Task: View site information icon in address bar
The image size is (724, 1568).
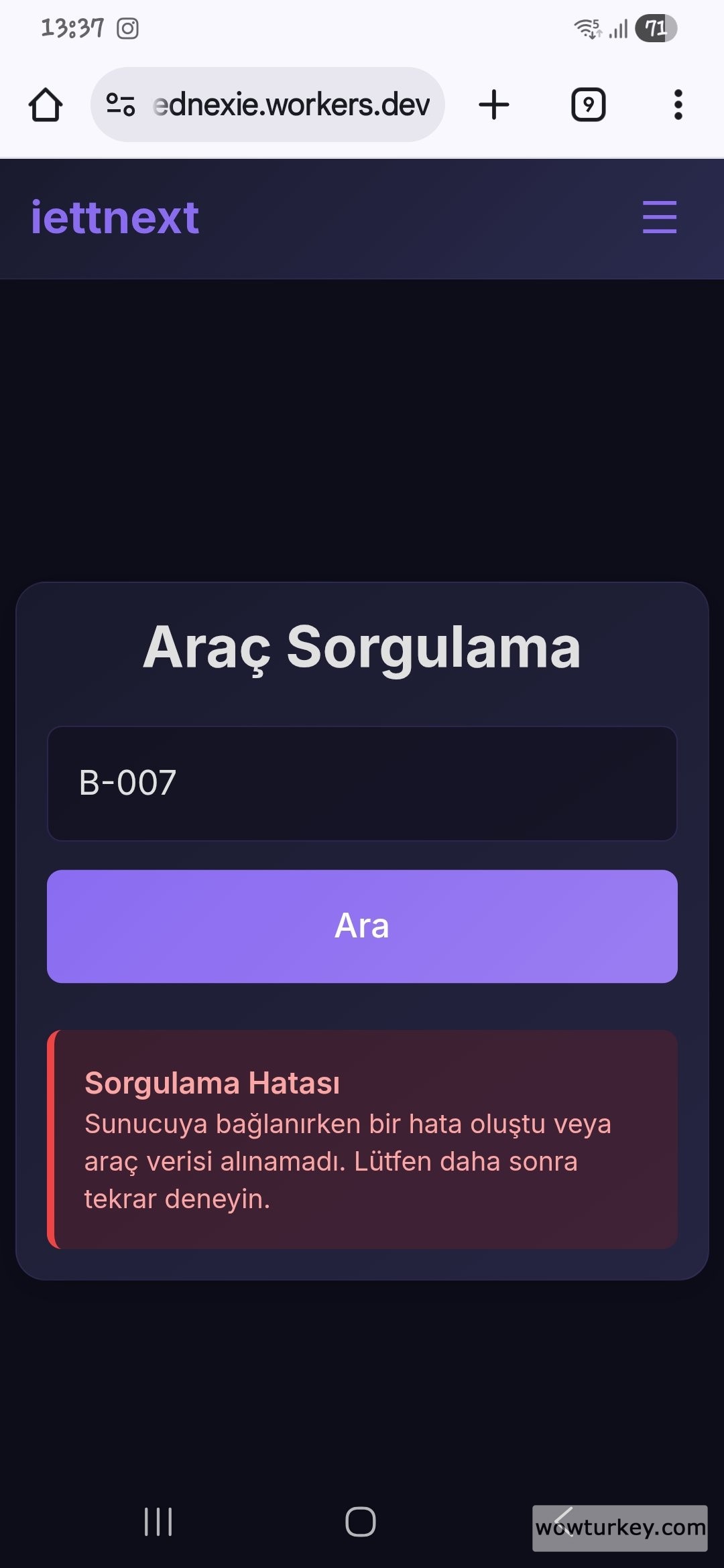Action: point(121,105)
